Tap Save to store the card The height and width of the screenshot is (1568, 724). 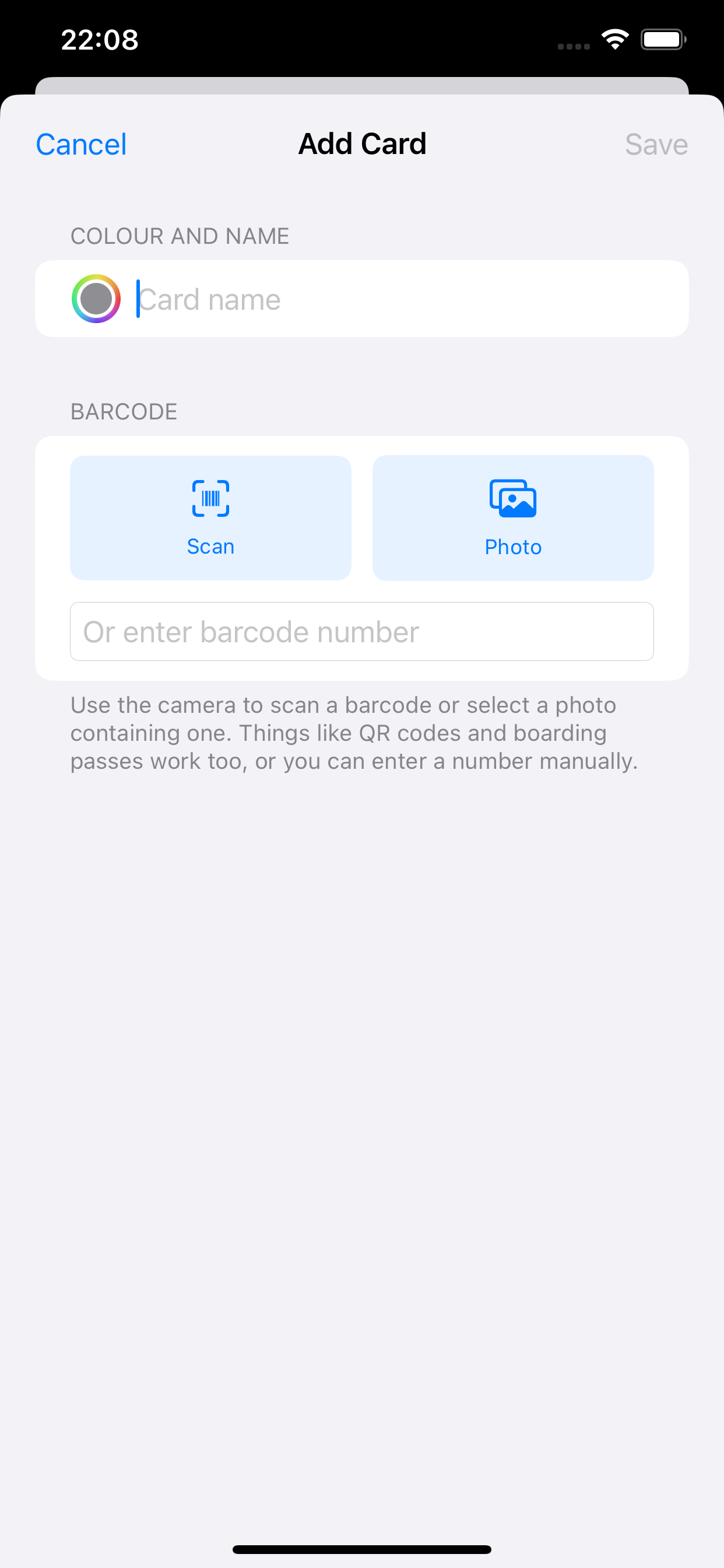pyautogui.click(x=656, y=145)
